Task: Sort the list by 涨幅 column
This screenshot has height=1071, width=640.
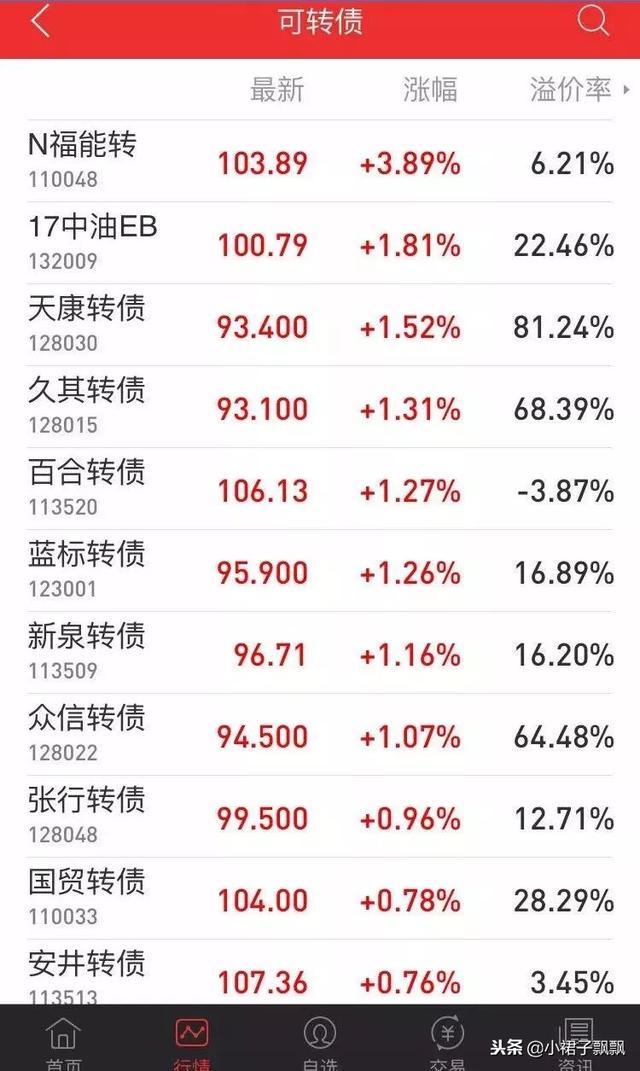Action: [431, 90]
